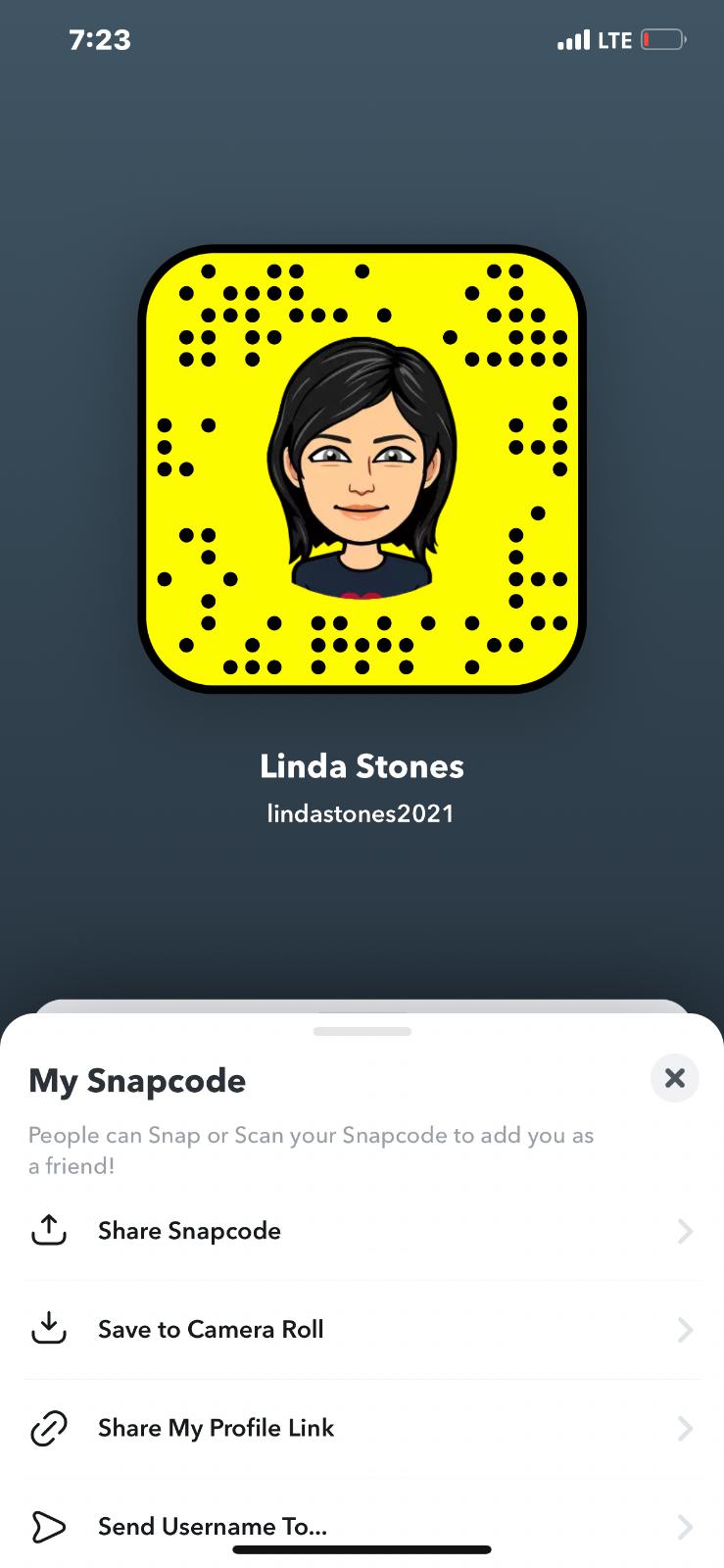Select Save to Camera Roll
724x1568 pixels.
pos(210,1330)
